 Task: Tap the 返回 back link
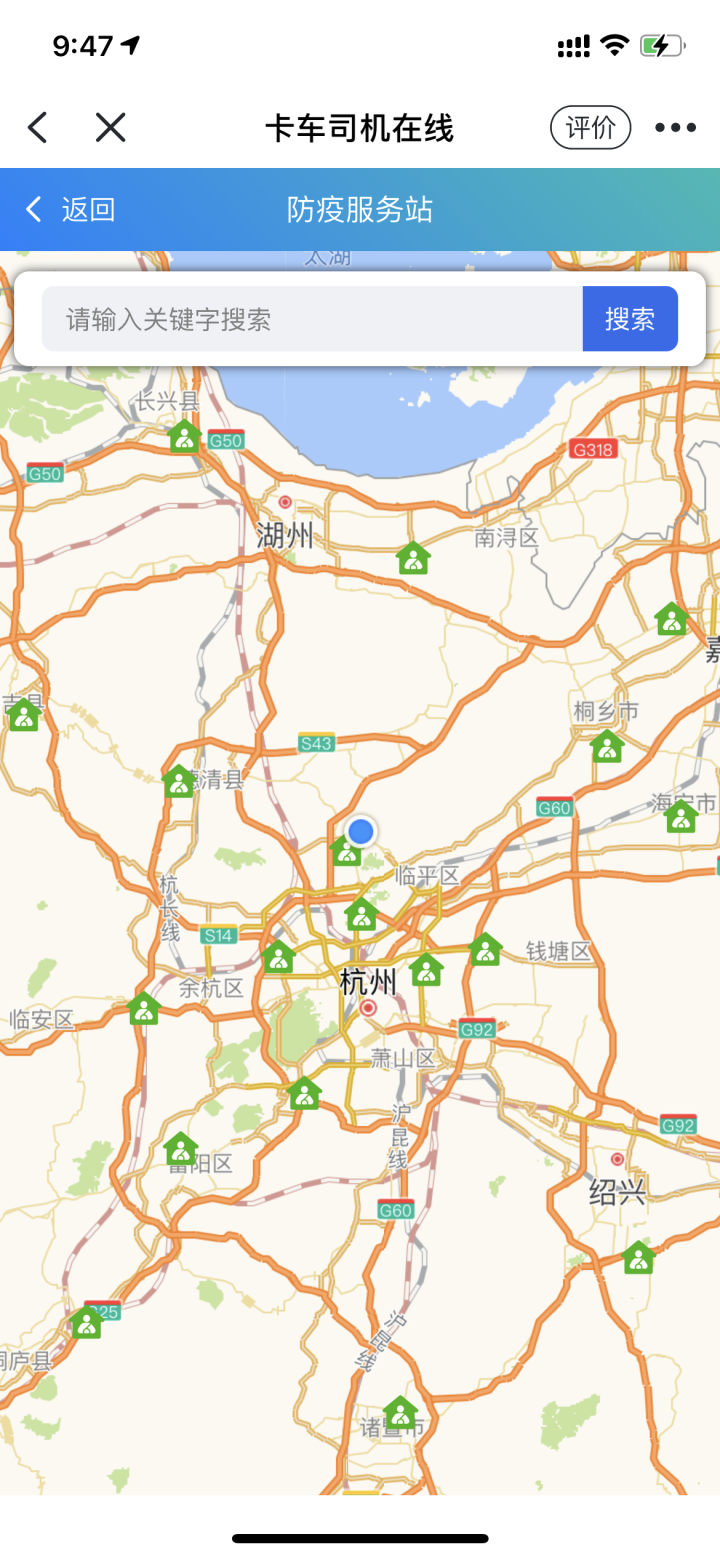pos(68,209)
